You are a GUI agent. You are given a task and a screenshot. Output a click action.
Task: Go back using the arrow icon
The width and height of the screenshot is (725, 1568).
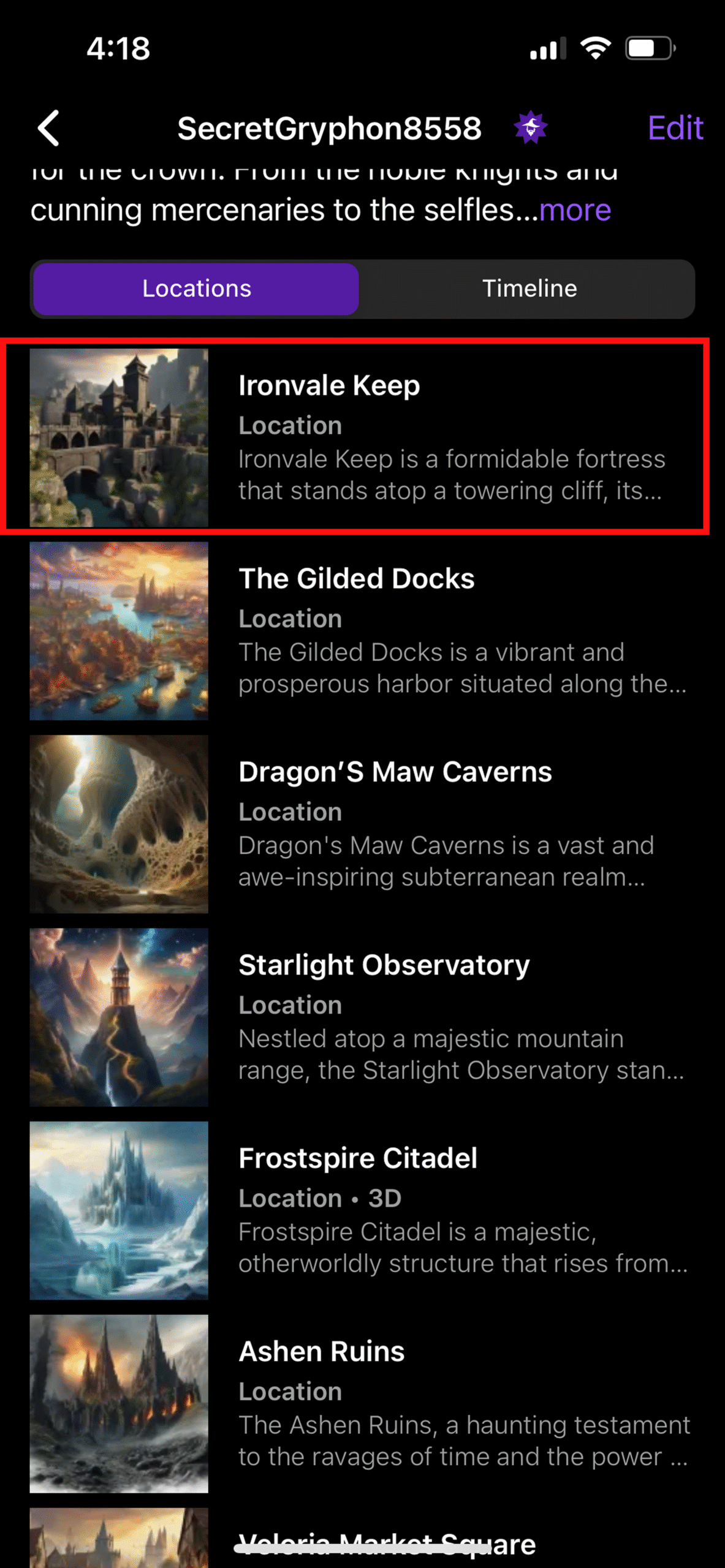[49, 128]
